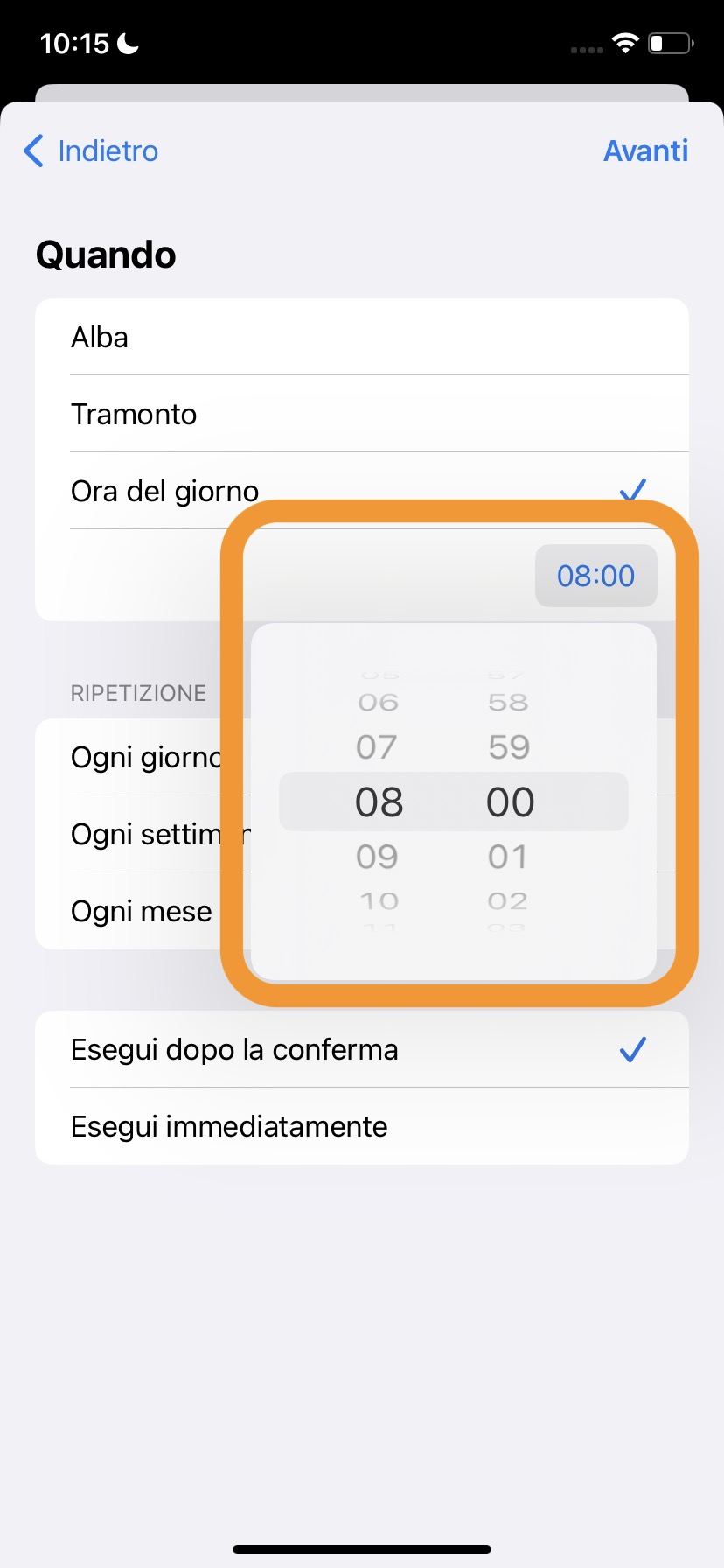
Task: Pick hour 07 in the time wheel
Action: click(377, 747)
